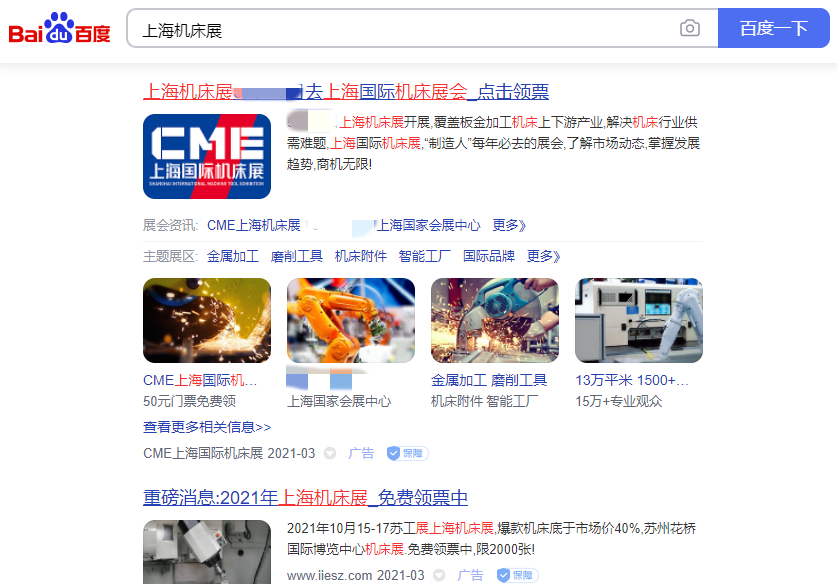Open the CME上海国际机… sparks image card

click(206, 320)
